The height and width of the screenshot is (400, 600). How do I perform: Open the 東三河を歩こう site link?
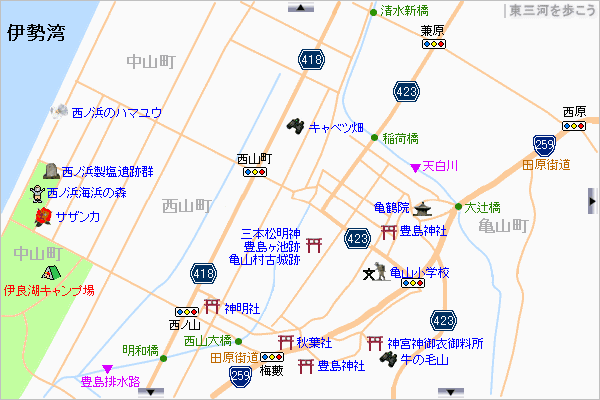click(x=553, y=10)
